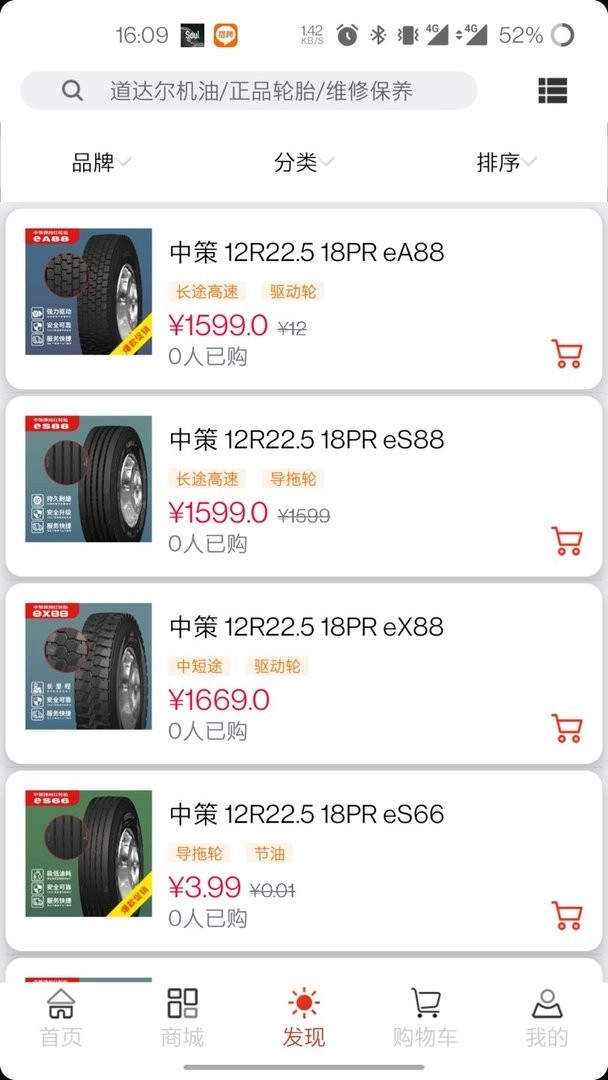608x1080 pixels.
Task: View the 中策 12R22.5 18PR eS66 product
Action: [x=306, y=814]
